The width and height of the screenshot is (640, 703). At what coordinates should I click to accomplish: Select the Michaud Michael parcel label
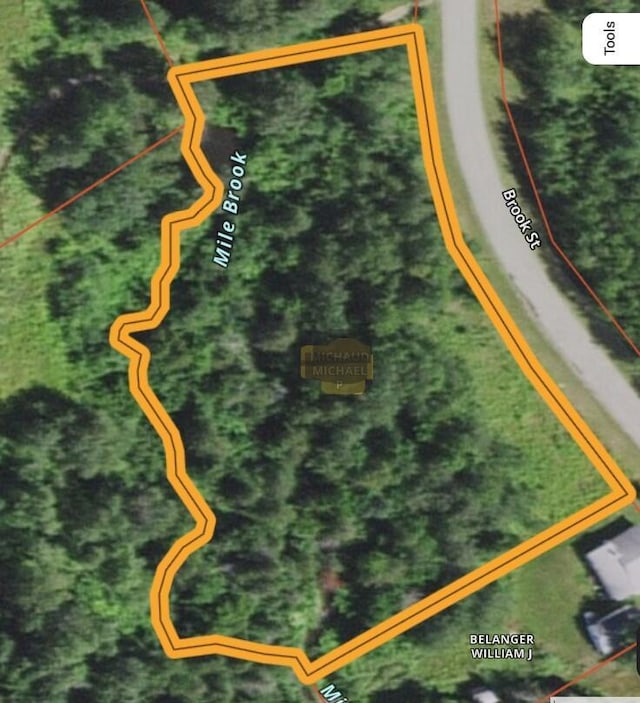[x=337, y=365]
